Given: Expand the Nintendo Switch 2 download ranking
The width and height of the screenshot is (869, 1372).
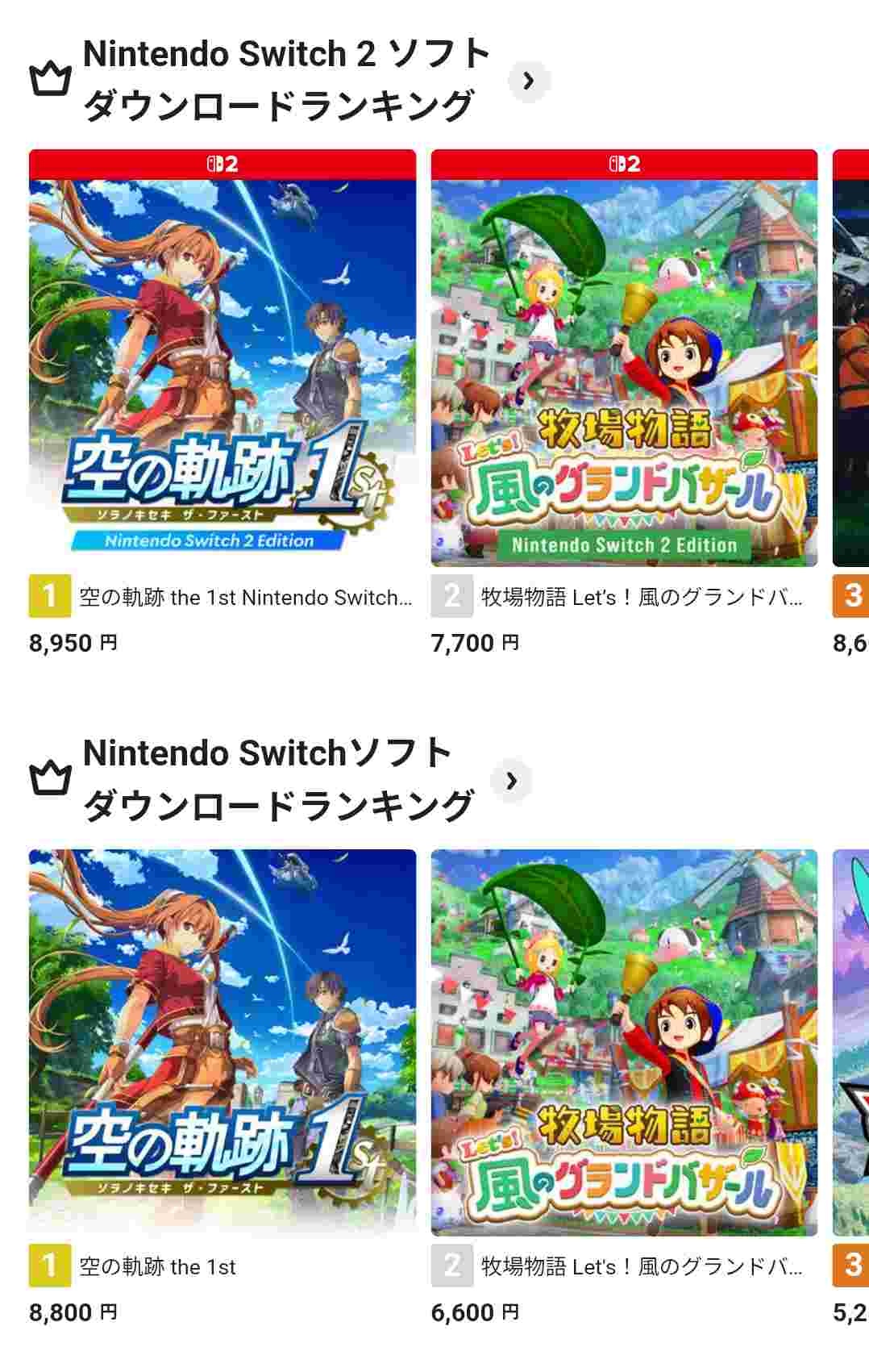Looking at the screenshot, I should click(528, 81).
